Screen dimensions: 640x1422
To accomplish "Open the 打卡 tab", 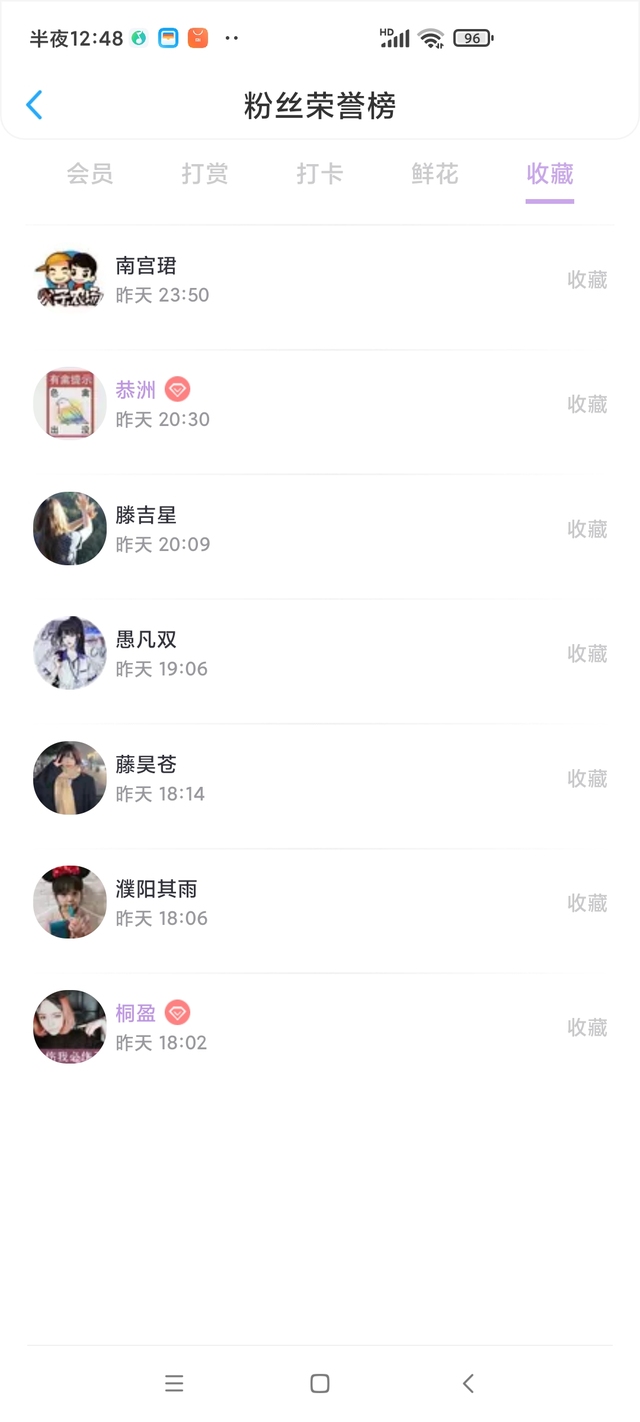I will click(320, 174).
